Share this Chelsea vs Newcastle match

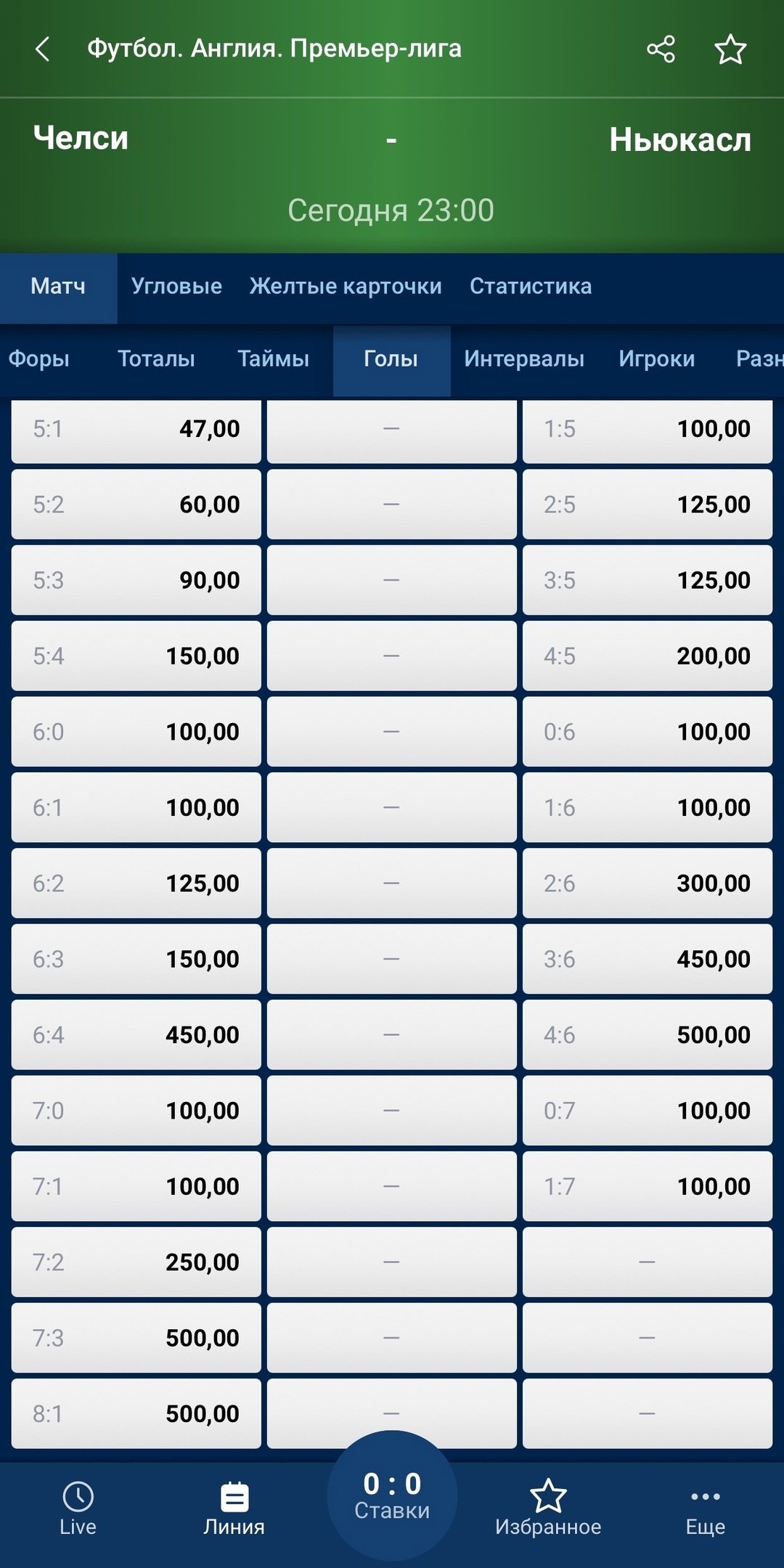[x=661, y=49]
